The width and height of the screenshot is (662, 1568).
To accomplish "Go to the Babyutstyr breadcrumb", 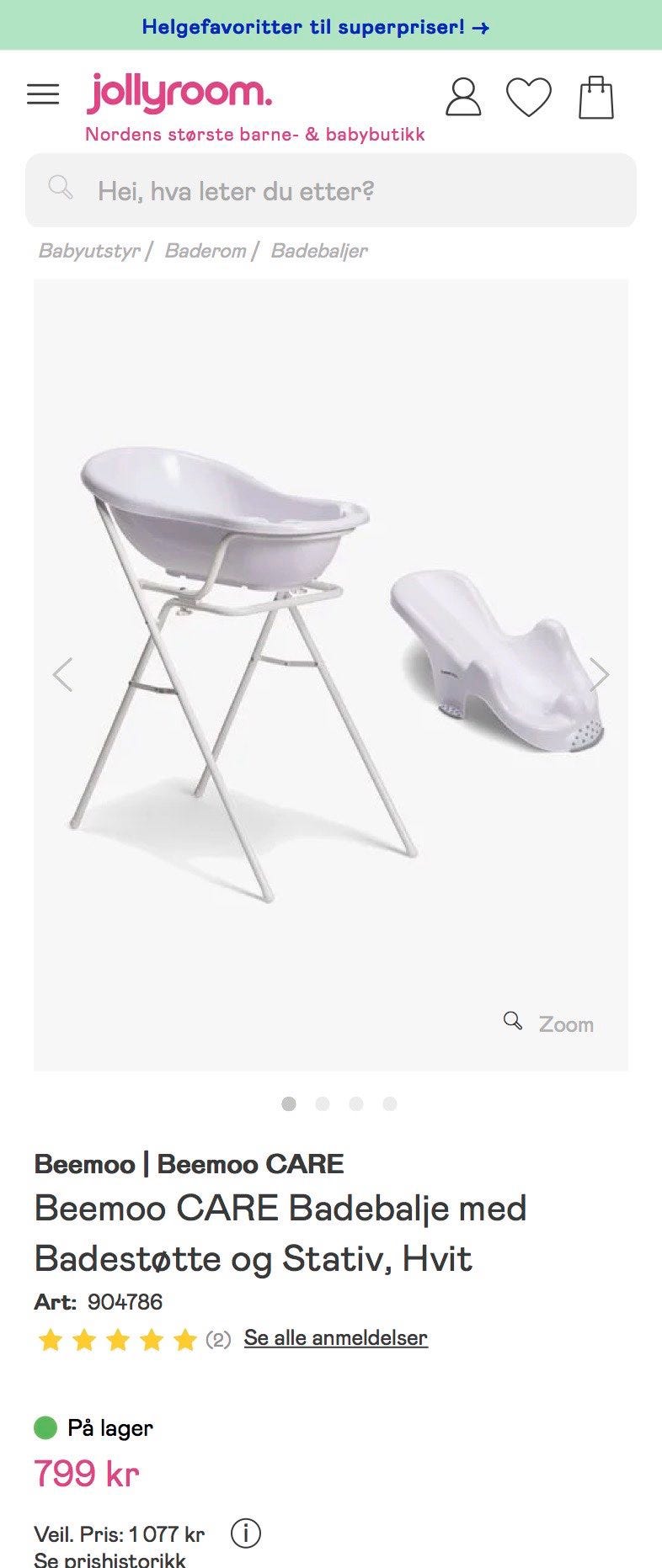I will (89, 251).
